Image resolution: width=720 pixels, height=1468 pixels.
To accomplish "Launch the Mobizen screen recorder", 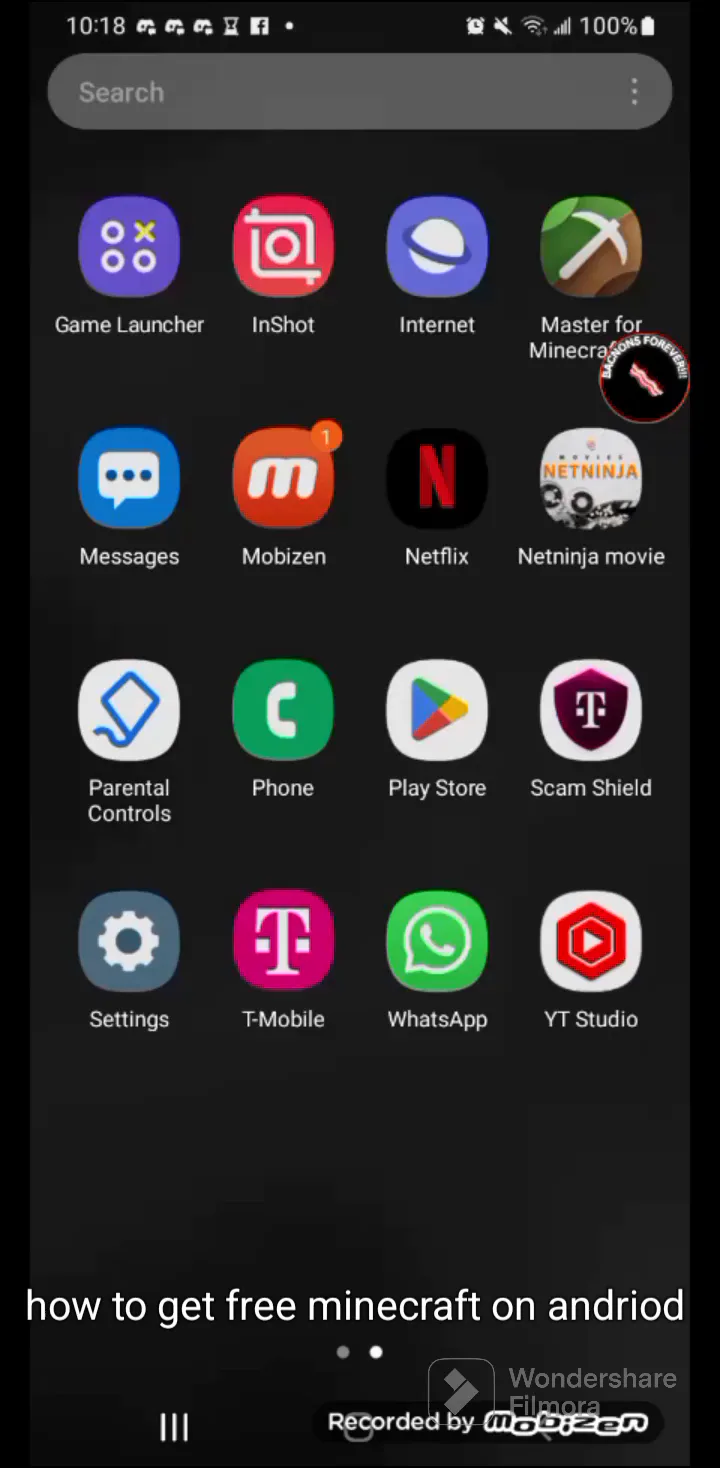I will pos(283,478).
